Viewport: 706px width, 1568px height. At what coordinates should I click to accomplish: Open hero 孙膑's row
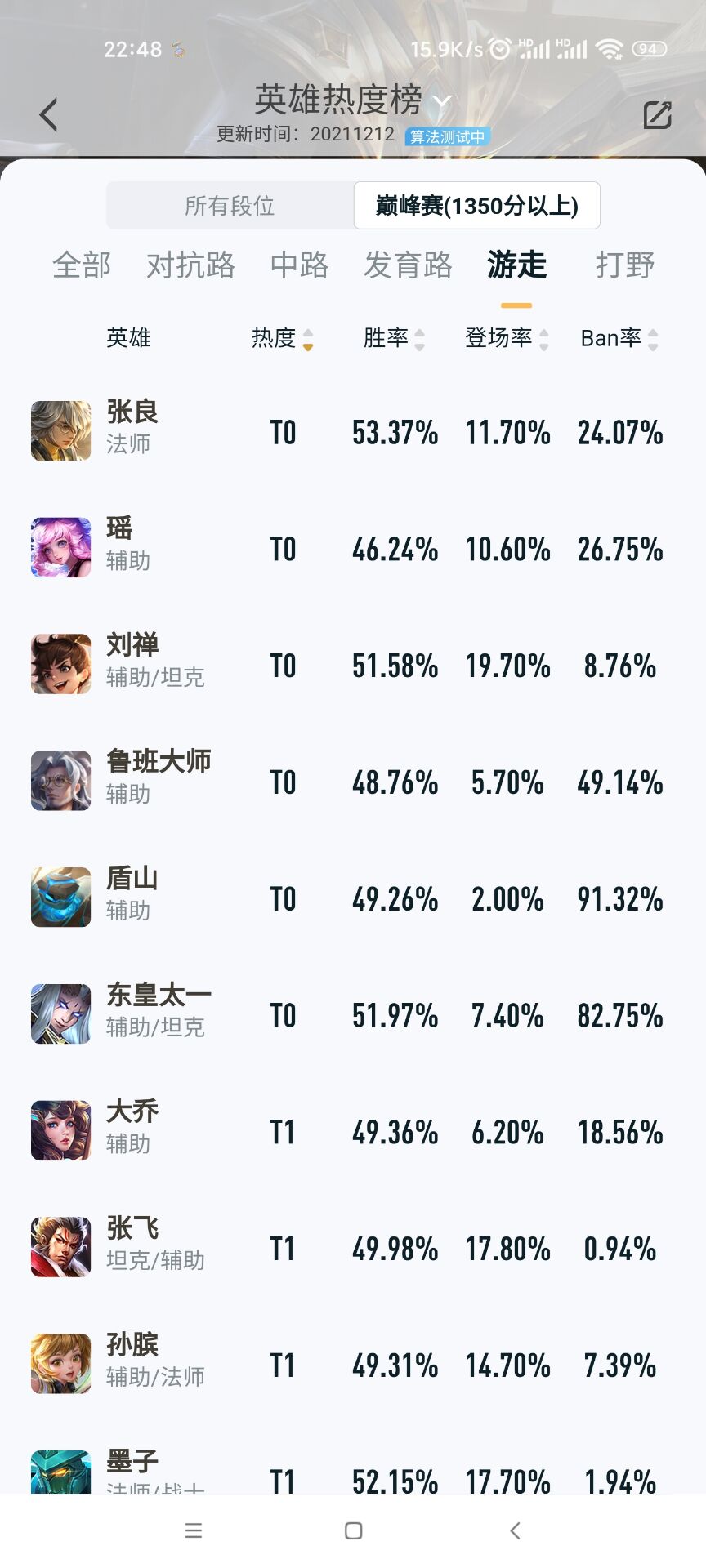[353, 1365]
